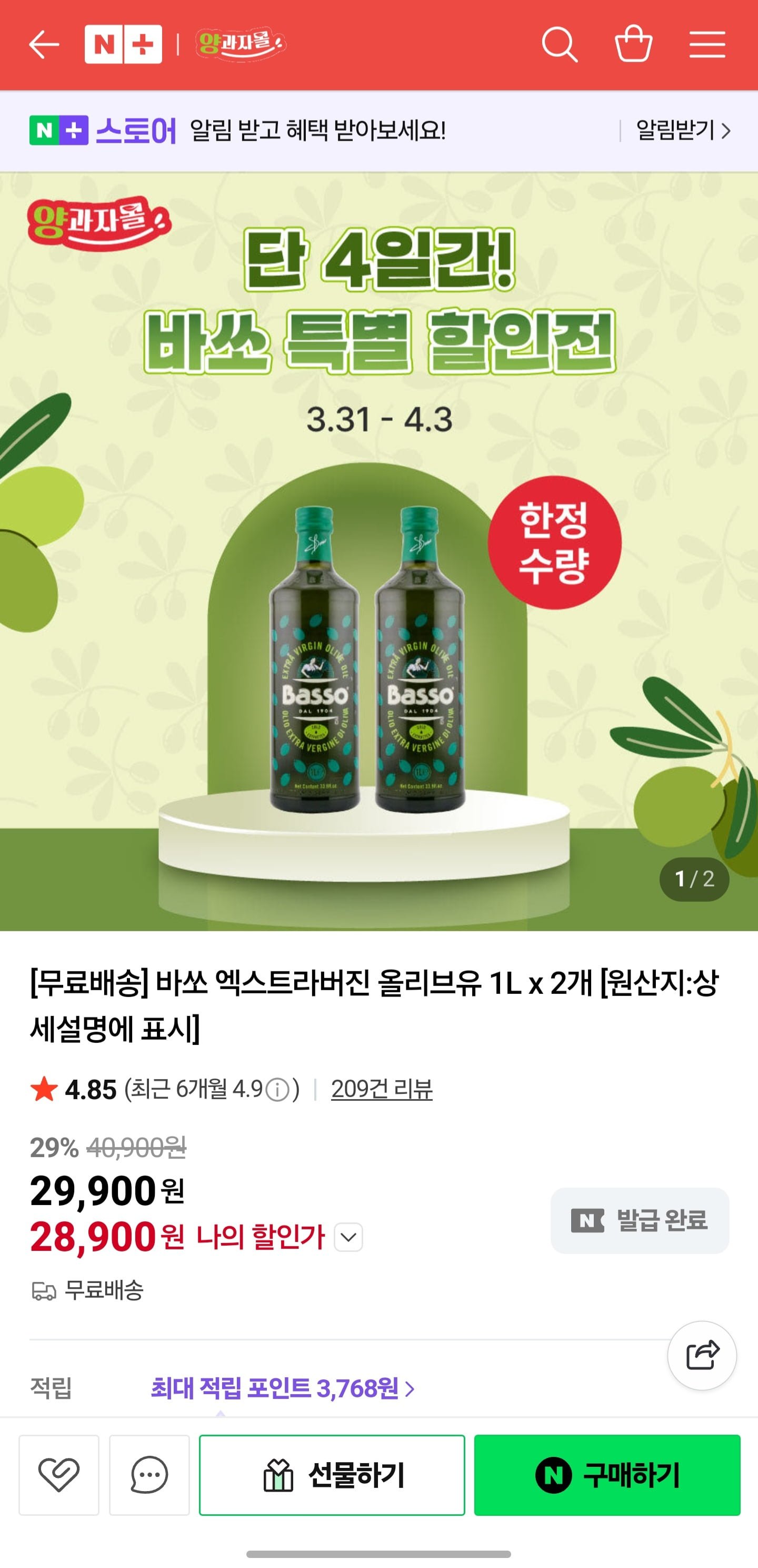Screen dimensions: 758x1568
Task: Tap 알림받기 to get store notifications
Action: (x=682, y=130)
